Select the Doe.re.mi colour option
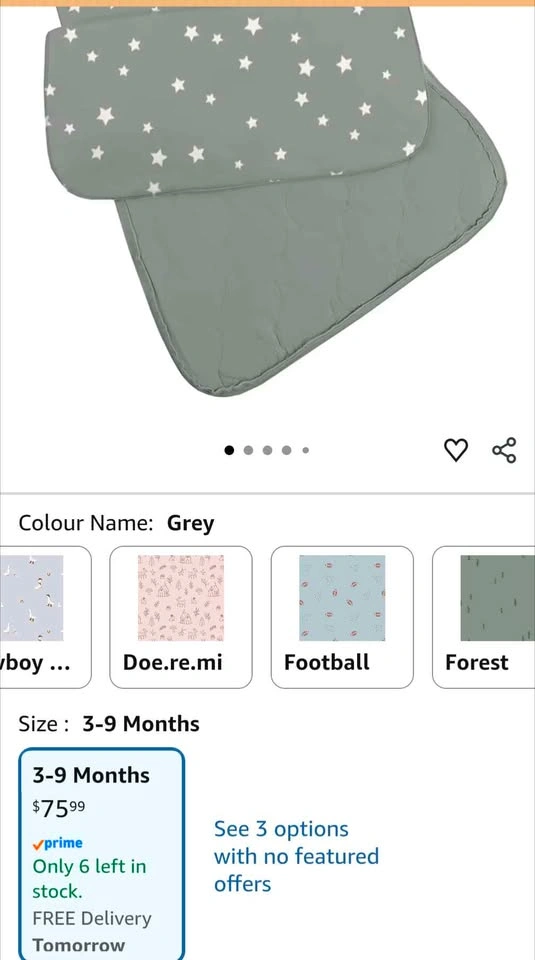Image resolution: width=535 pixels, height=960 pixels. point(181,617)
